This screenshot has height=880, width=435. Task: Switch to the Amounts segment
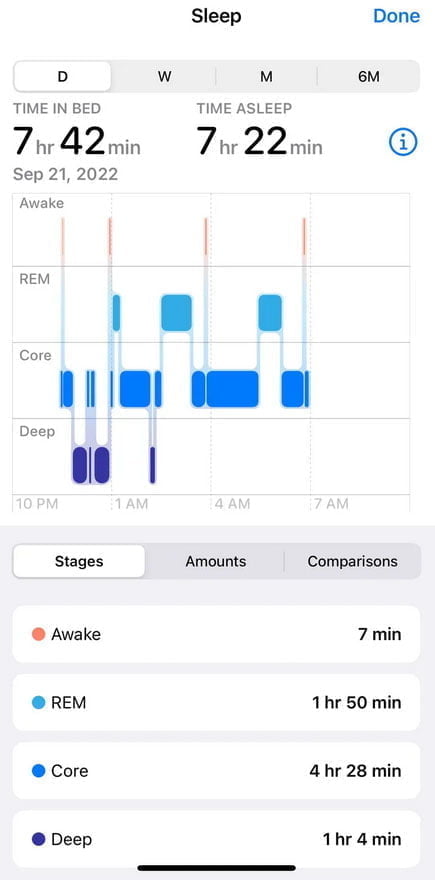[x=216, y=561]
